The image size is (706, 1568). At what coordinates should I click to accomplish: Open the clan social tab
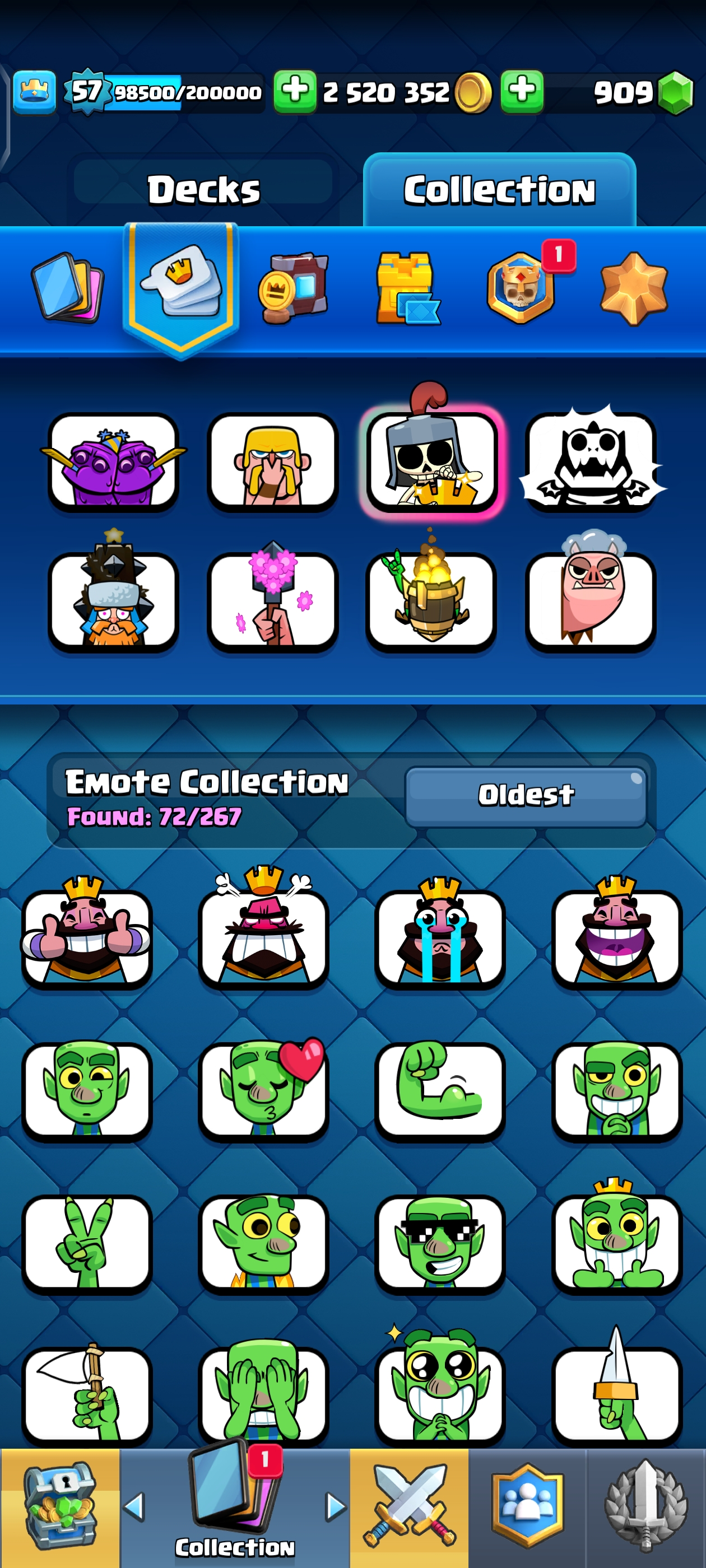[527, 1506]
